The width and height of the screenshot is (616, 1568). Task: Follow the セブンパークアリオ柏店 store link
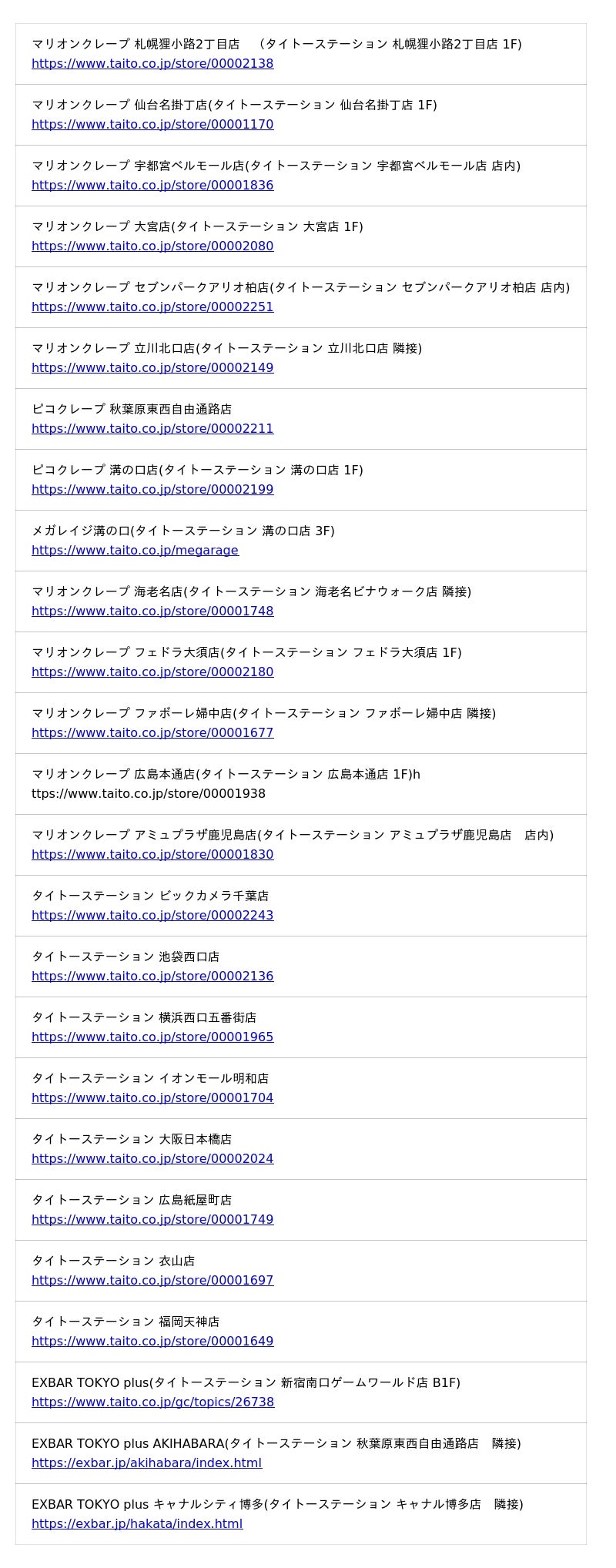[152, 307]
